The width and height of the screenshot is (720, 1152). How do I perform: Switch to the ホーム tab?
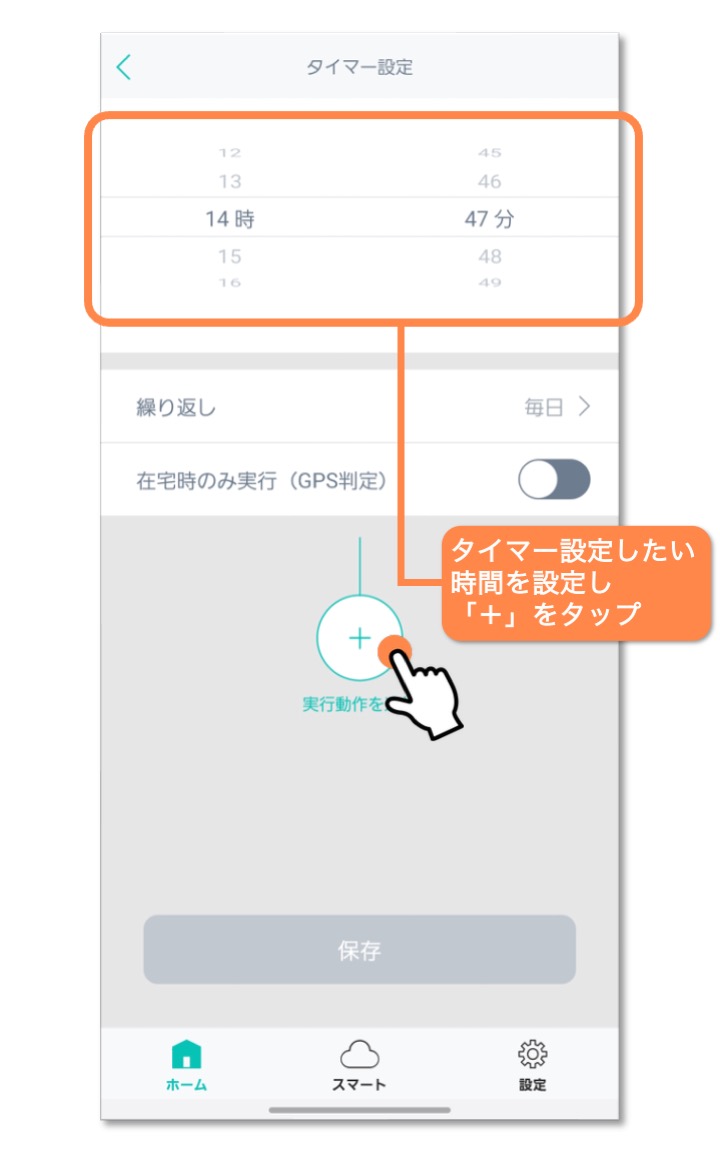coord(186,1064)
